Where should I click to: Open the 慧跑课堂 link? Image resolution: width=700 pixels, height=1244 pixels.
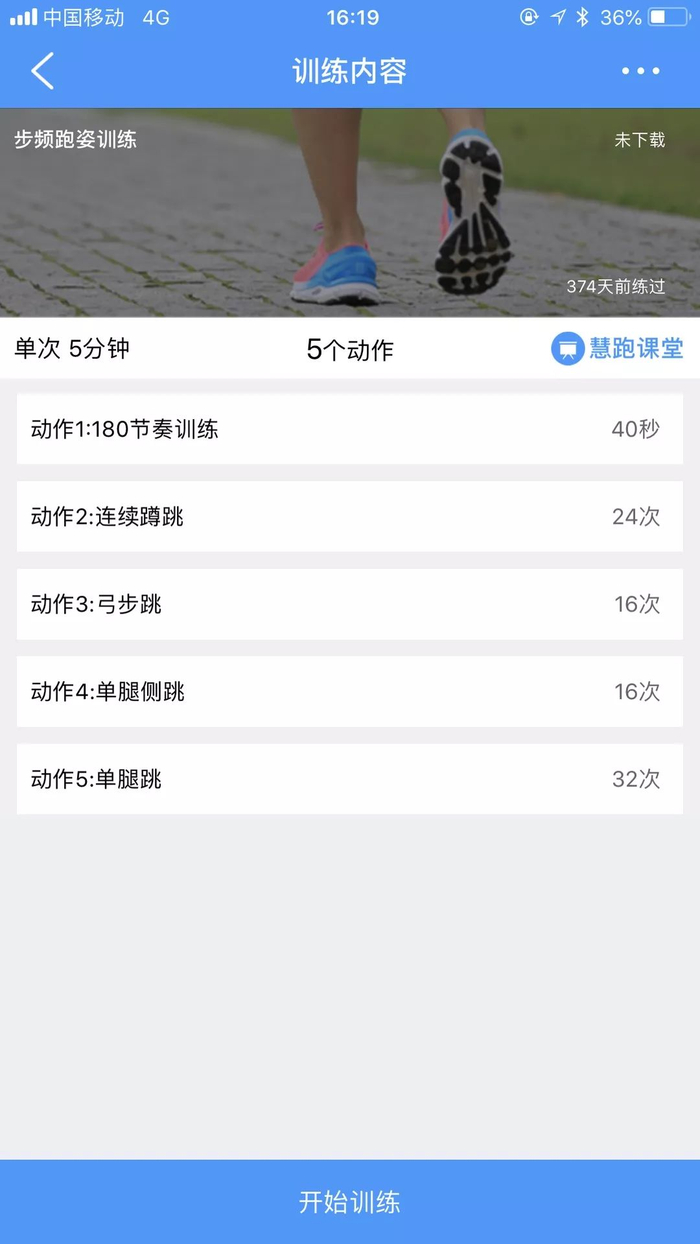click(x=617, y=348)
